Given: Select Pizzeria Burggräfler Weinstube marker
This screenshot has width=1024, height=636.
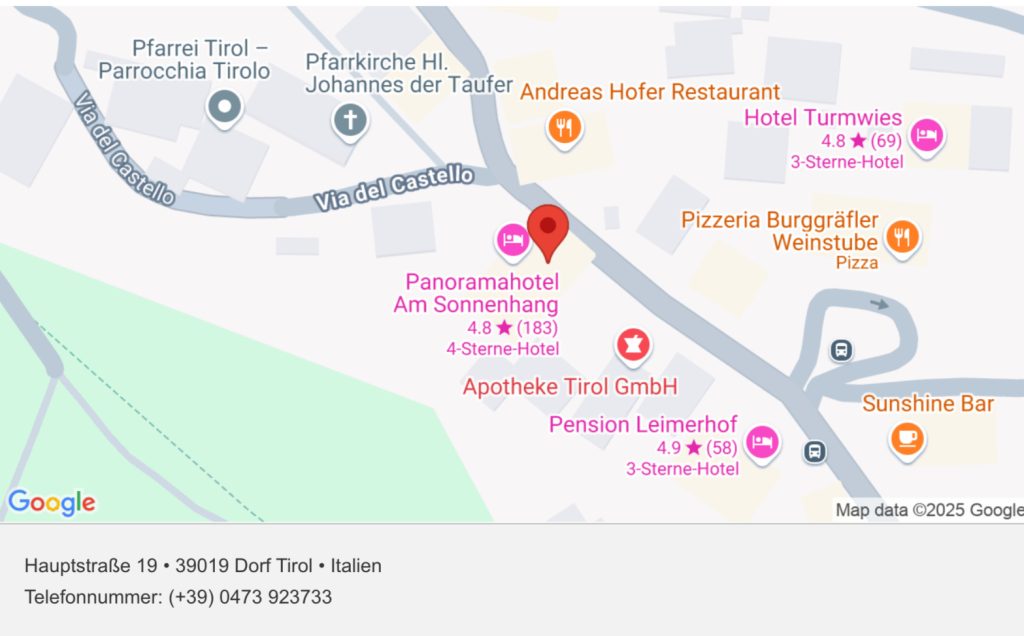Looking at the screenshot, I should [903, 238].
